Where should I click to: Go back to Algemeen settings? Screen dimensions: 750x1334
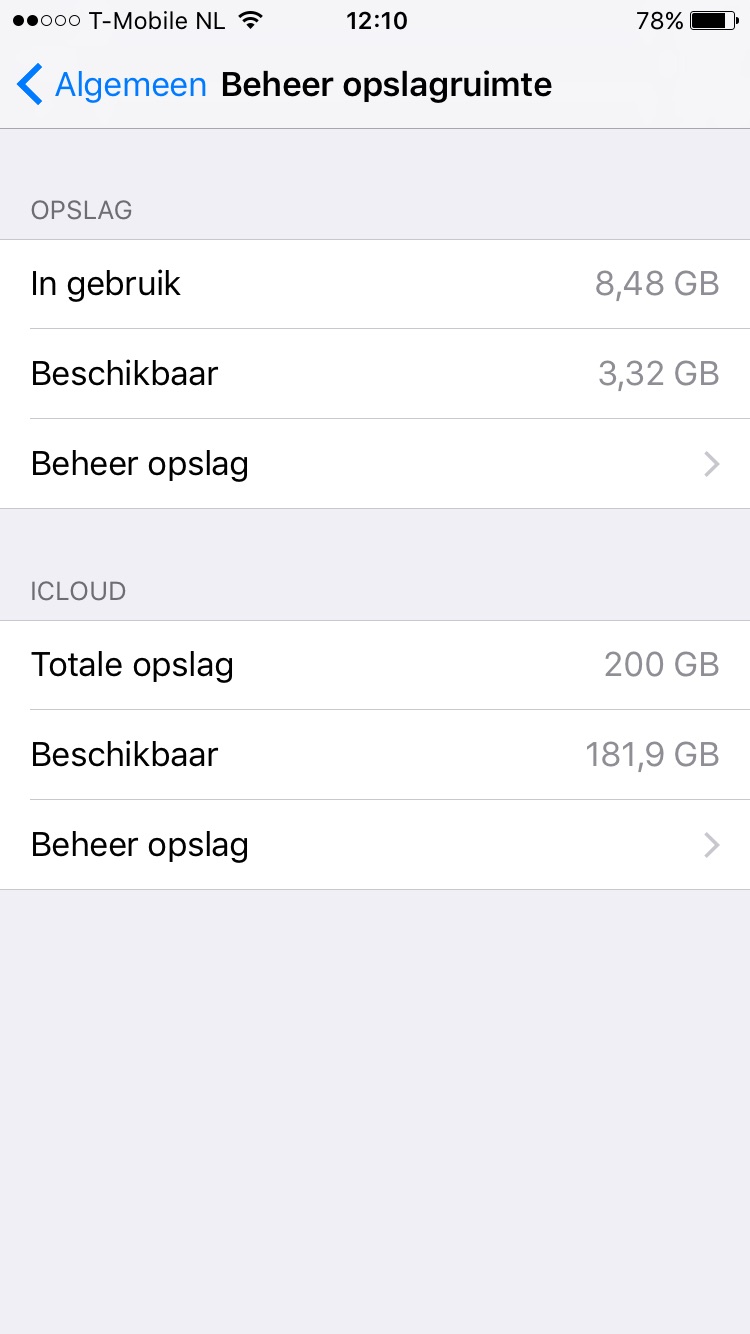click(111, 85)
